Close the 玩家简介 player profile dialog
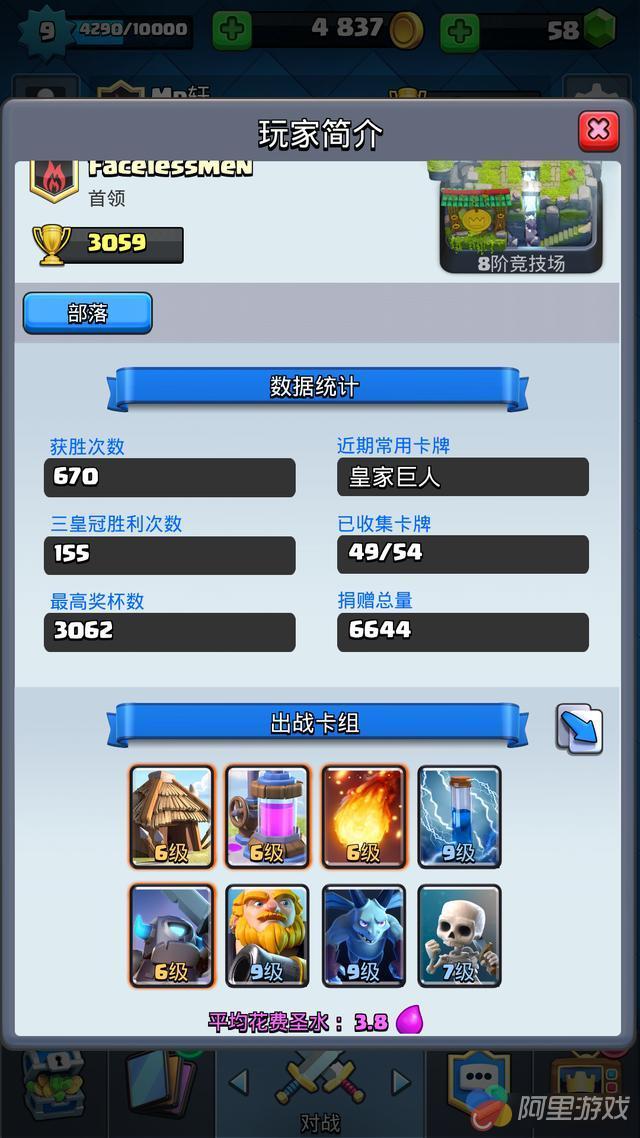 click(598, 129)
